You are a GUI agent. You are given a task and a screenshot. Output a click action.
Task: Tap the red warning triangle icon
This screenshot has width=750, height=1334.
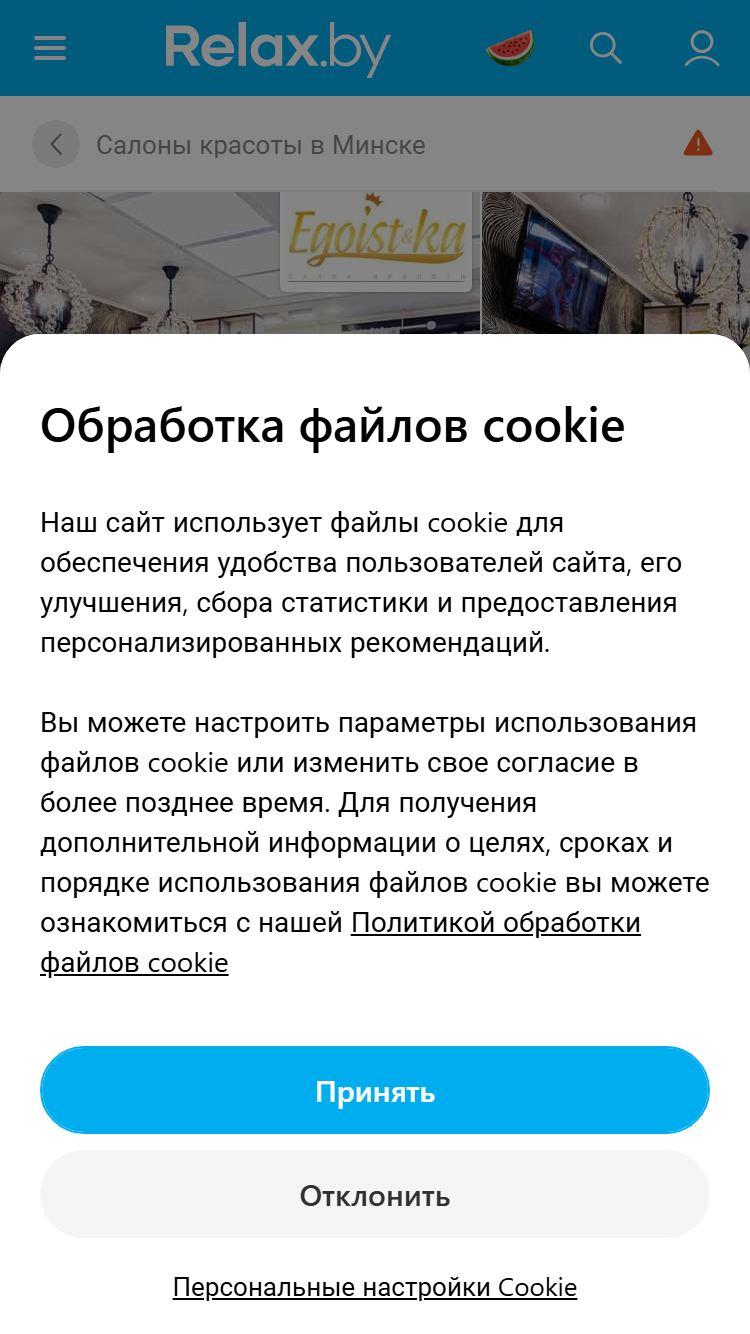pyautogui.click(x=698, y=144)
